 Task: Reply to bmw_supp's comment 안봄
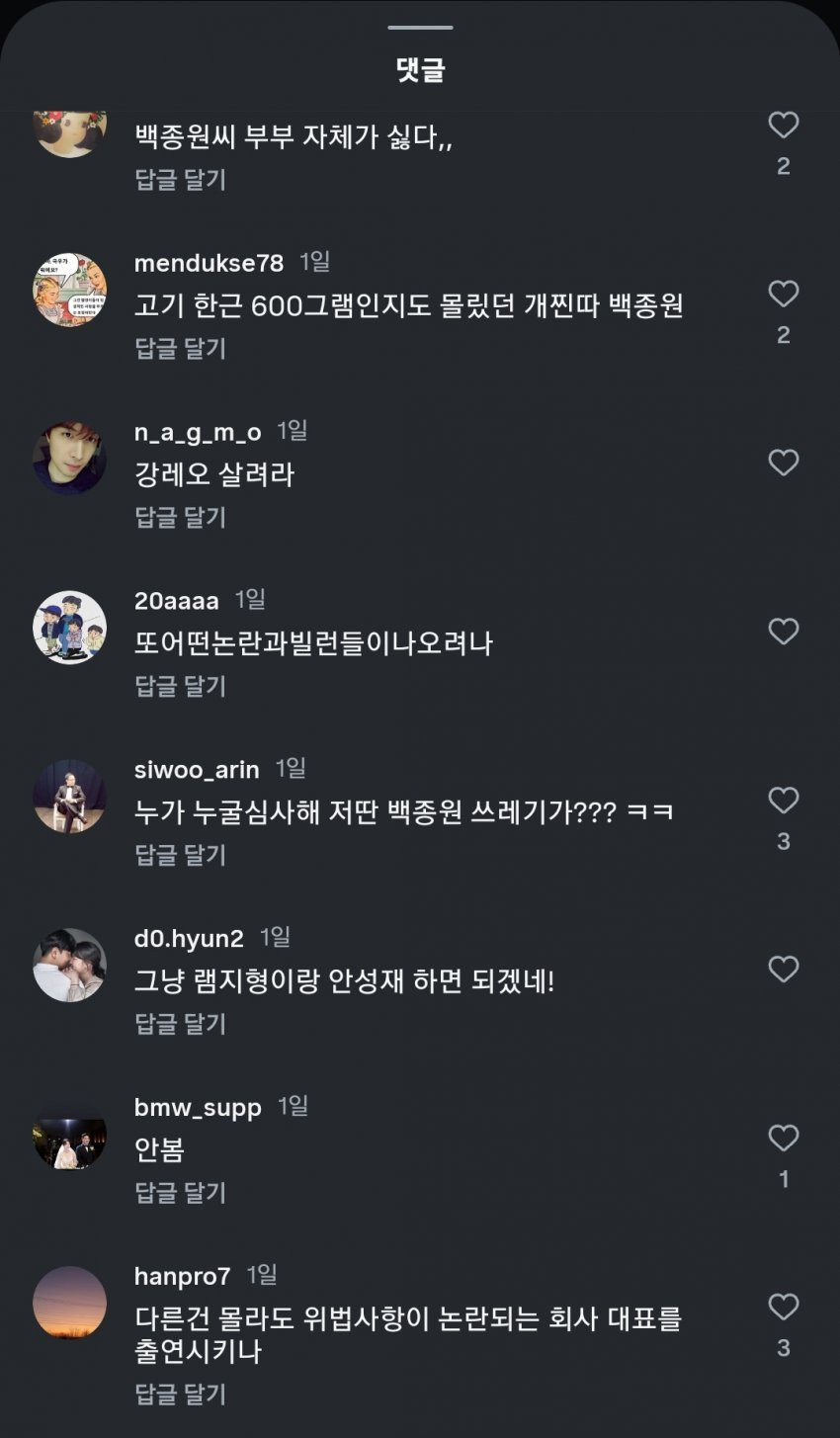180,1193
